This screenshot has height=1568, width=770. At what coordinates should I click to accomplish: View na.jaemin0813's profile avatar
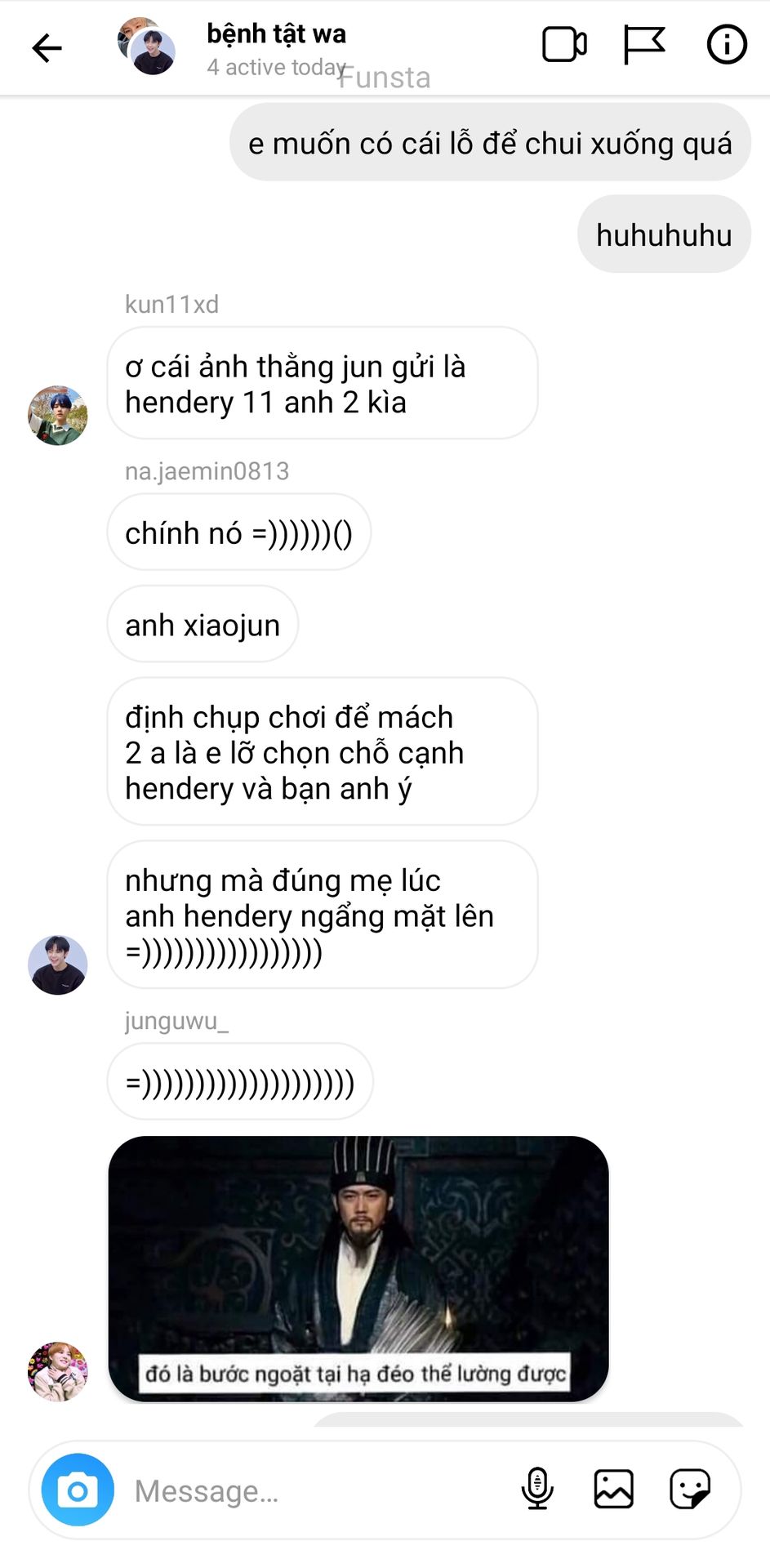coord(57,964)
